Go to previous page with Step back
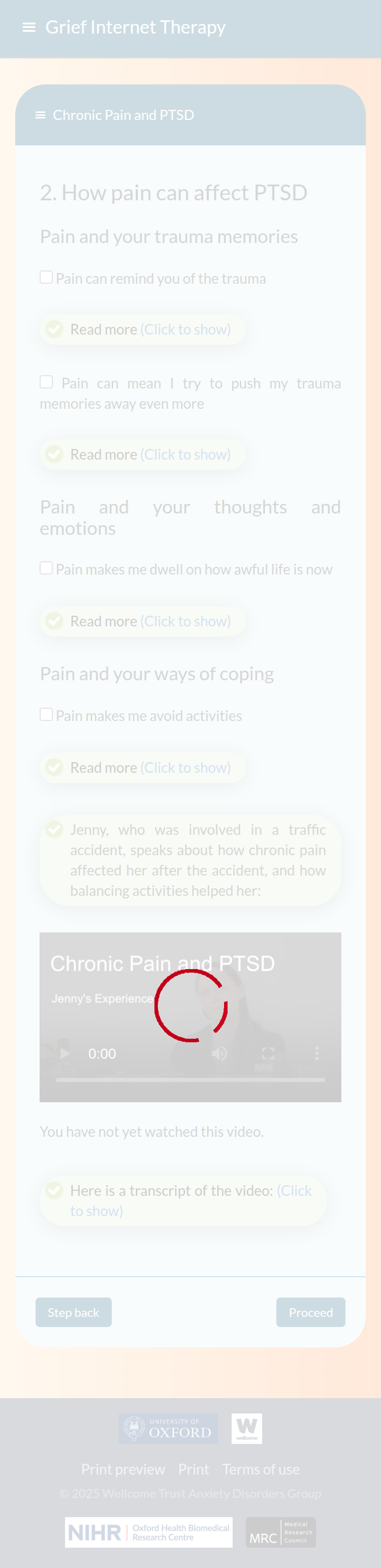The image size is (381, 1568). [x=74, y=1312]
